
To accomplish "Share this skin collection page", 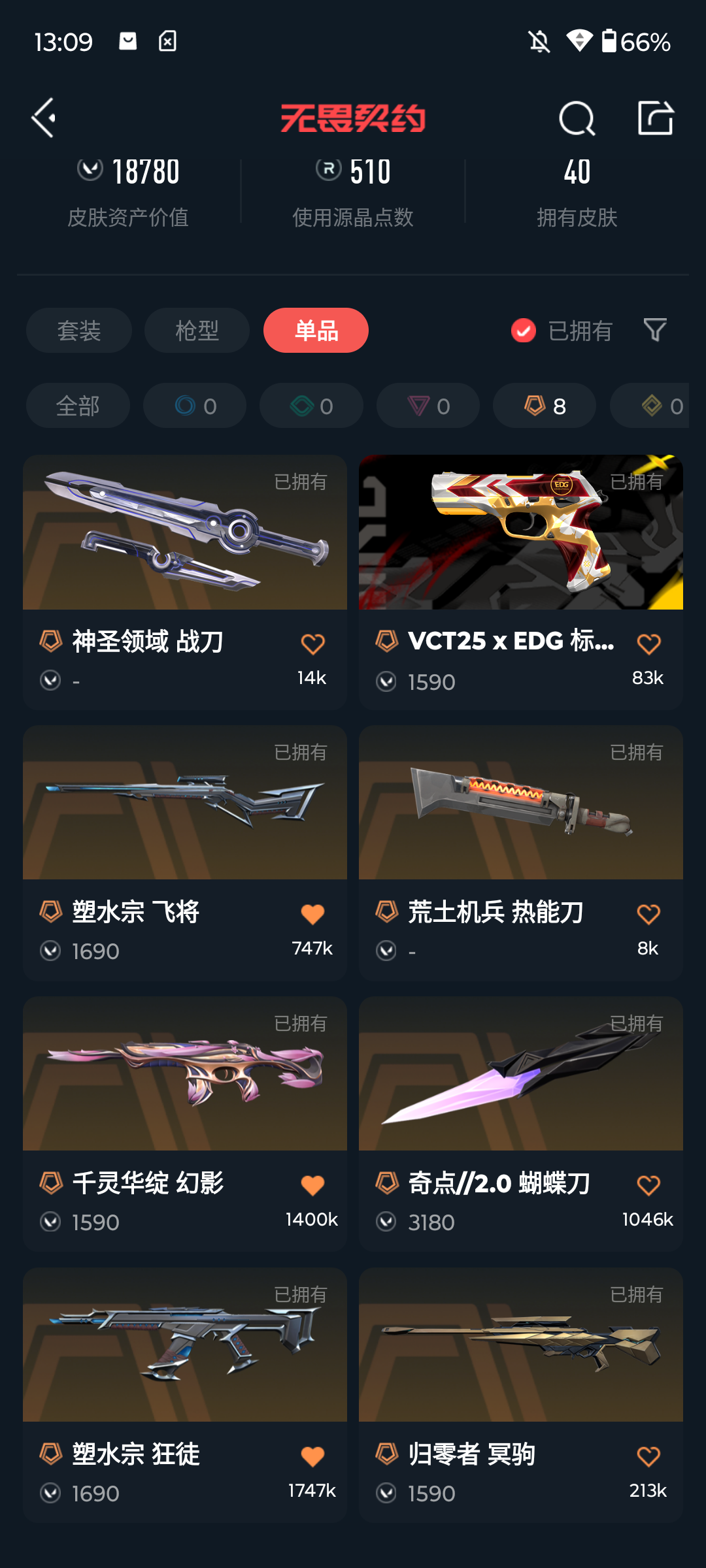I will (655, 118).
